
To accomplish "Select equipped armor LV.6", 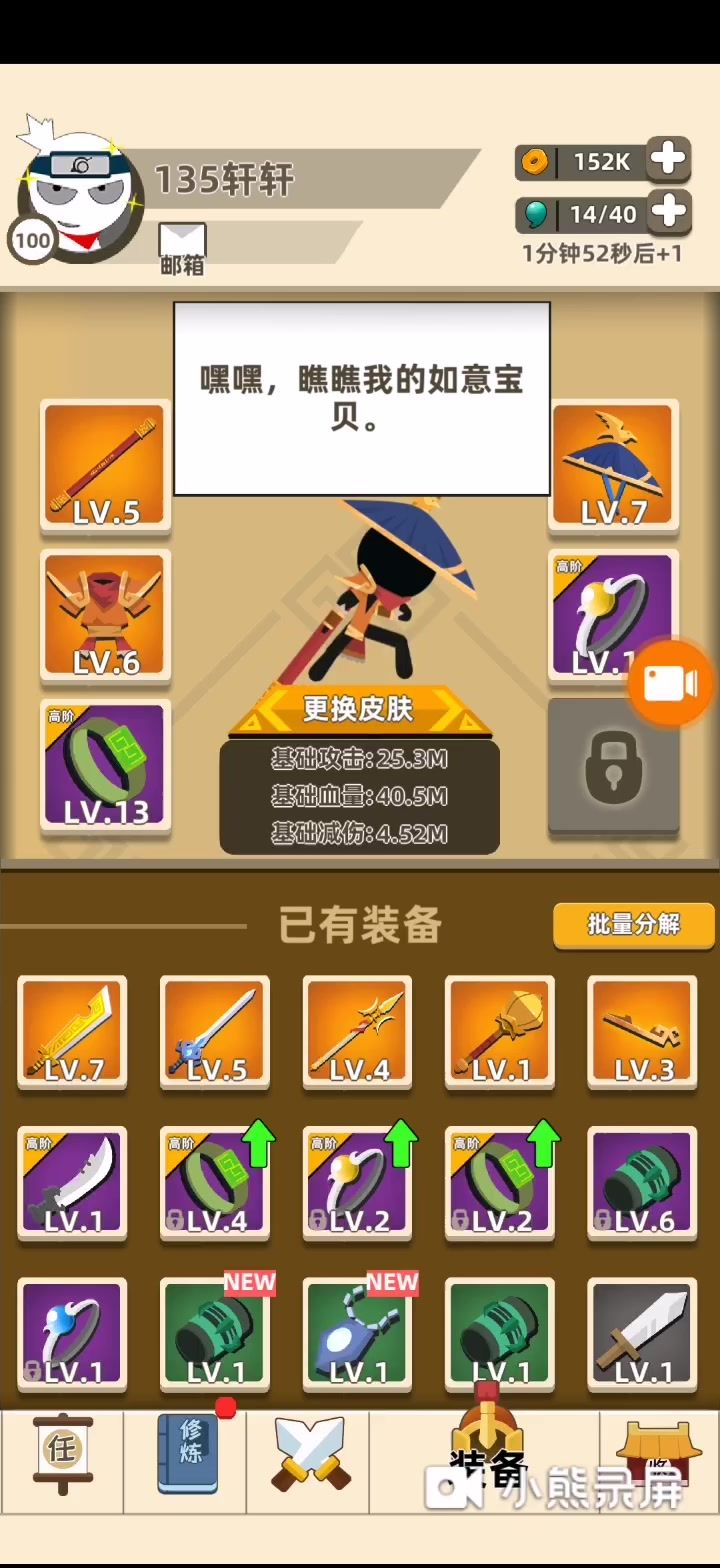I will 105,616.
